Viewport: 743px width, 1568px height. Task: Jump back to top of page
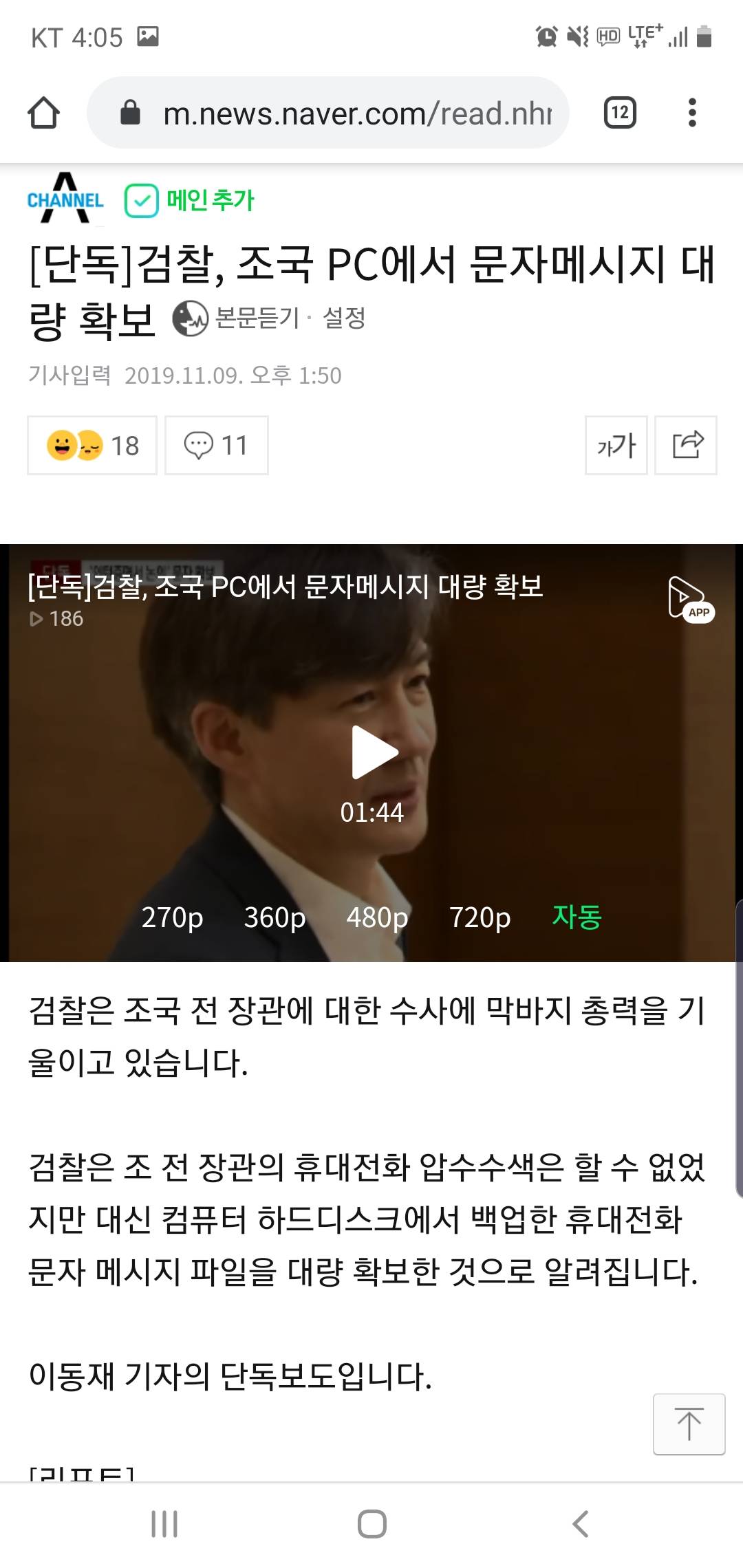(x=689, y=1424)
